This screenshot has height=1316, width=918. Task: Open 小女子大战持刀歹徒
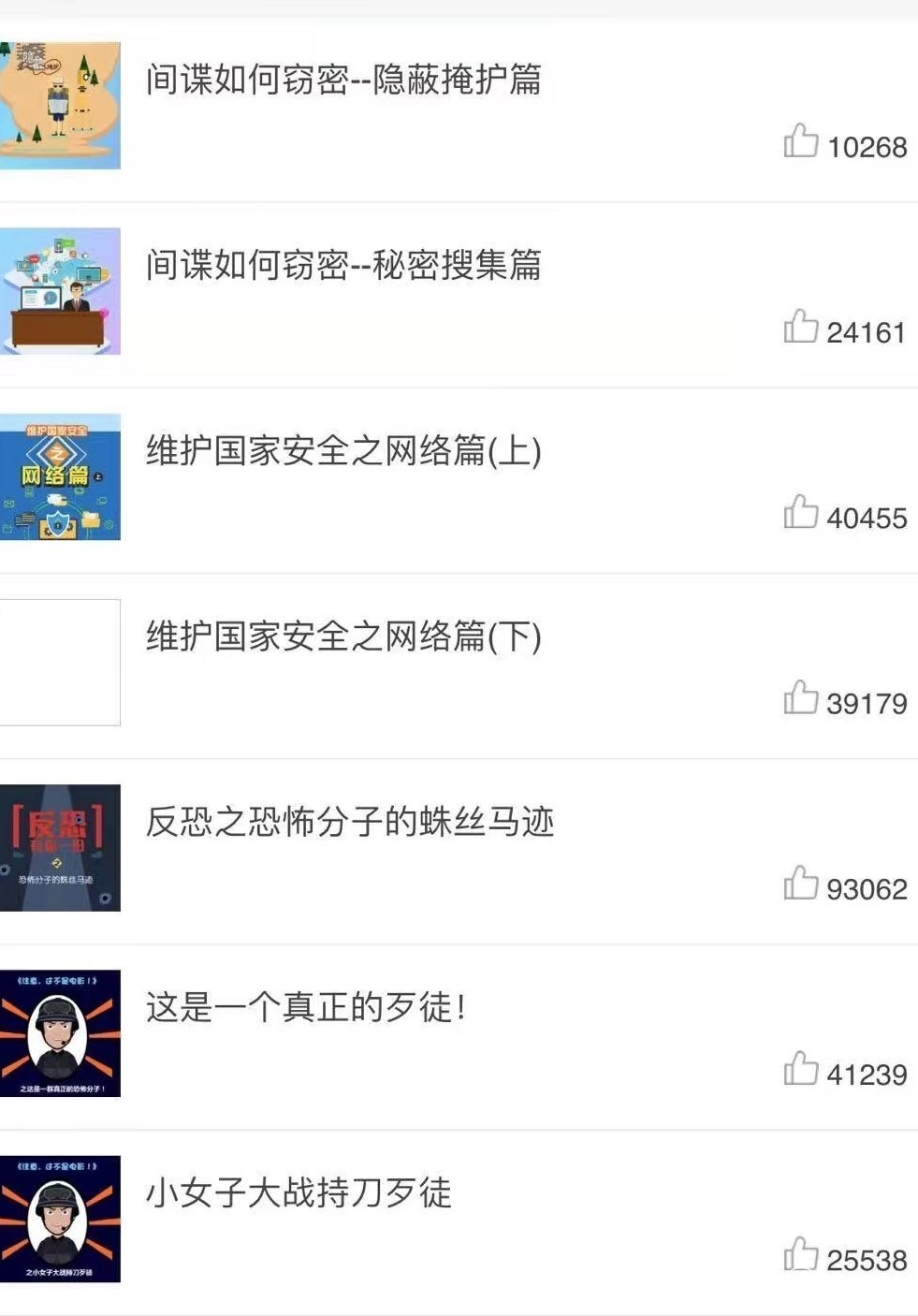pos(299,1192)
